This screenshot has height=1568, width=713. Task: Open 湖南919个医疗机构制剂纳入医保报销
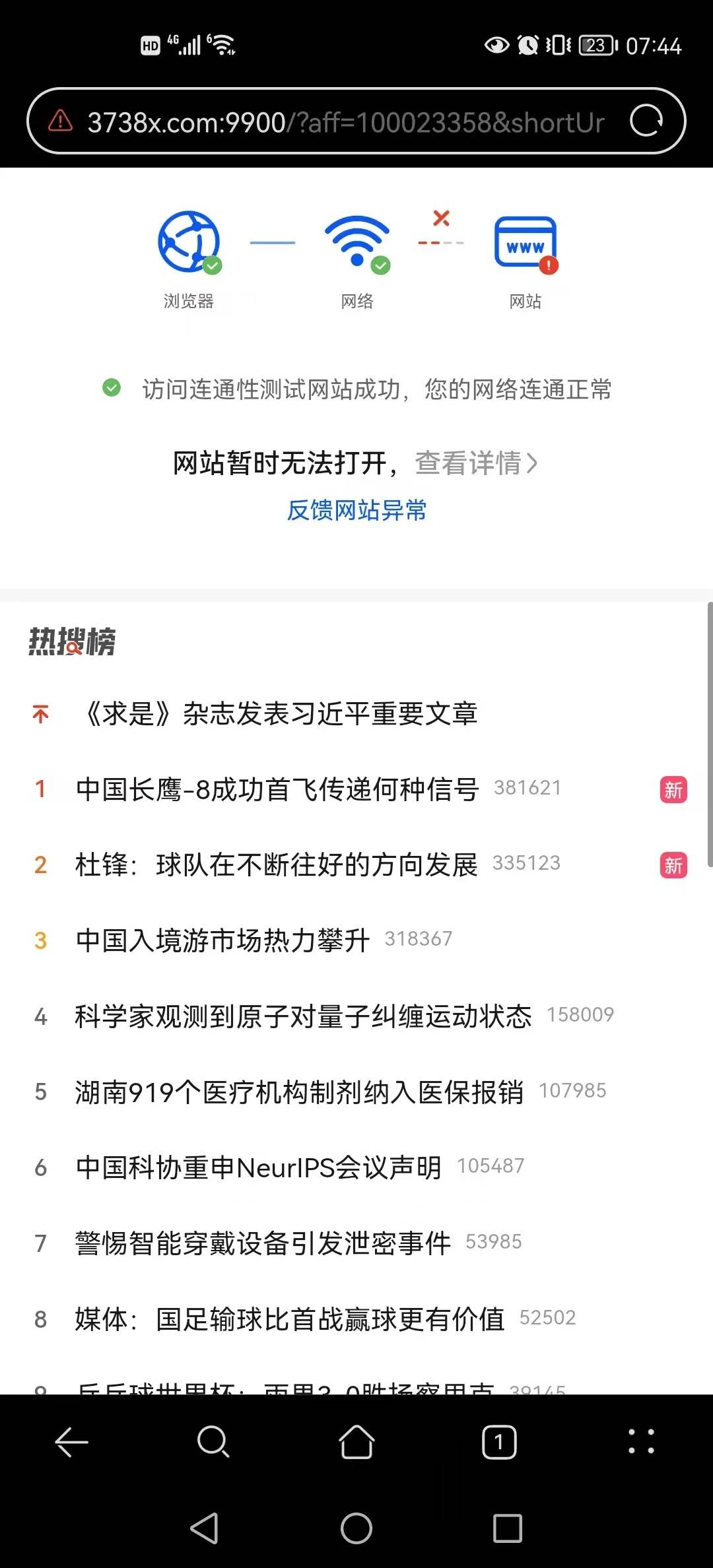coord(299,1092)
